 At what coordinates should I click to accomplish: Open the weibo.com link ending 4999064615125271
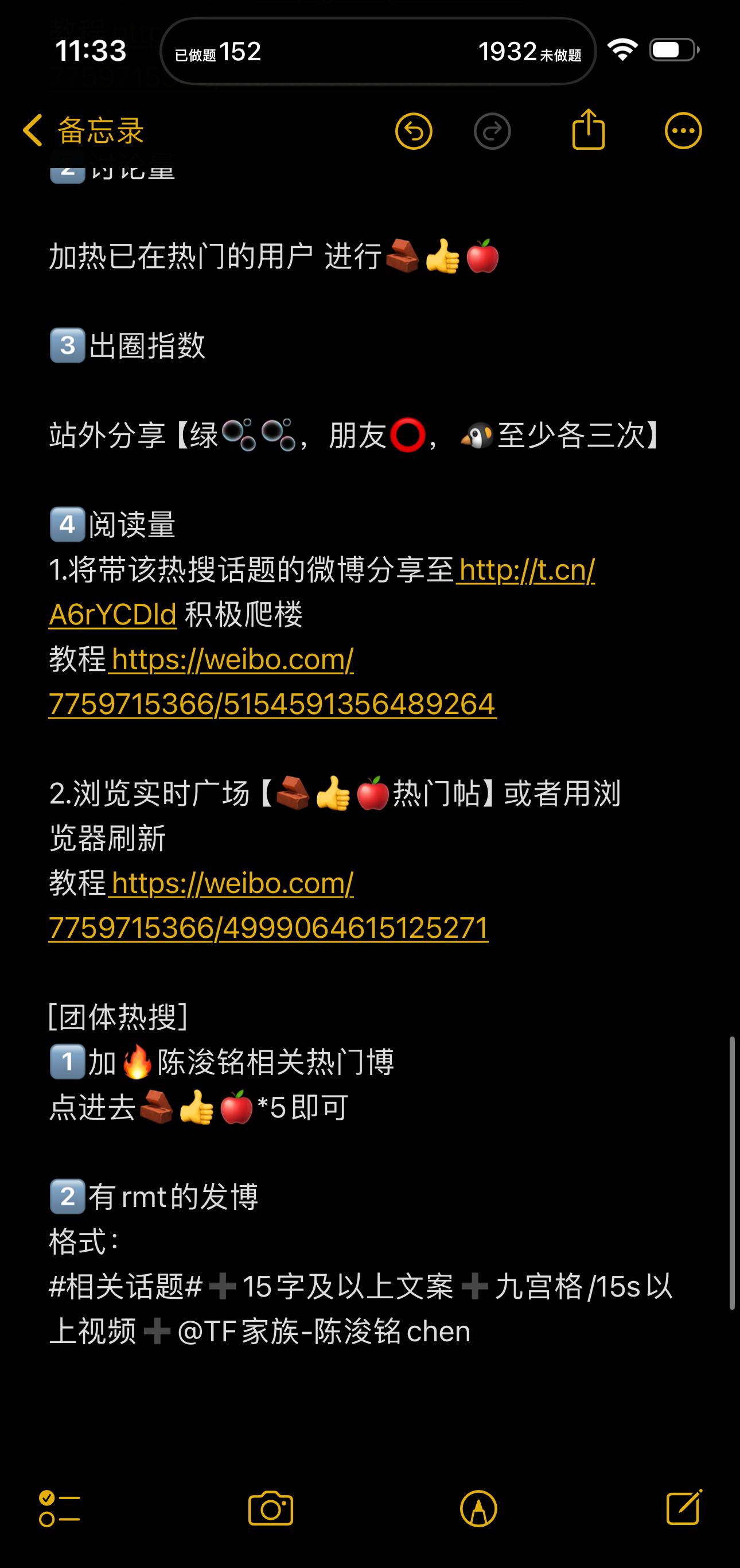[x=268, y=906]
